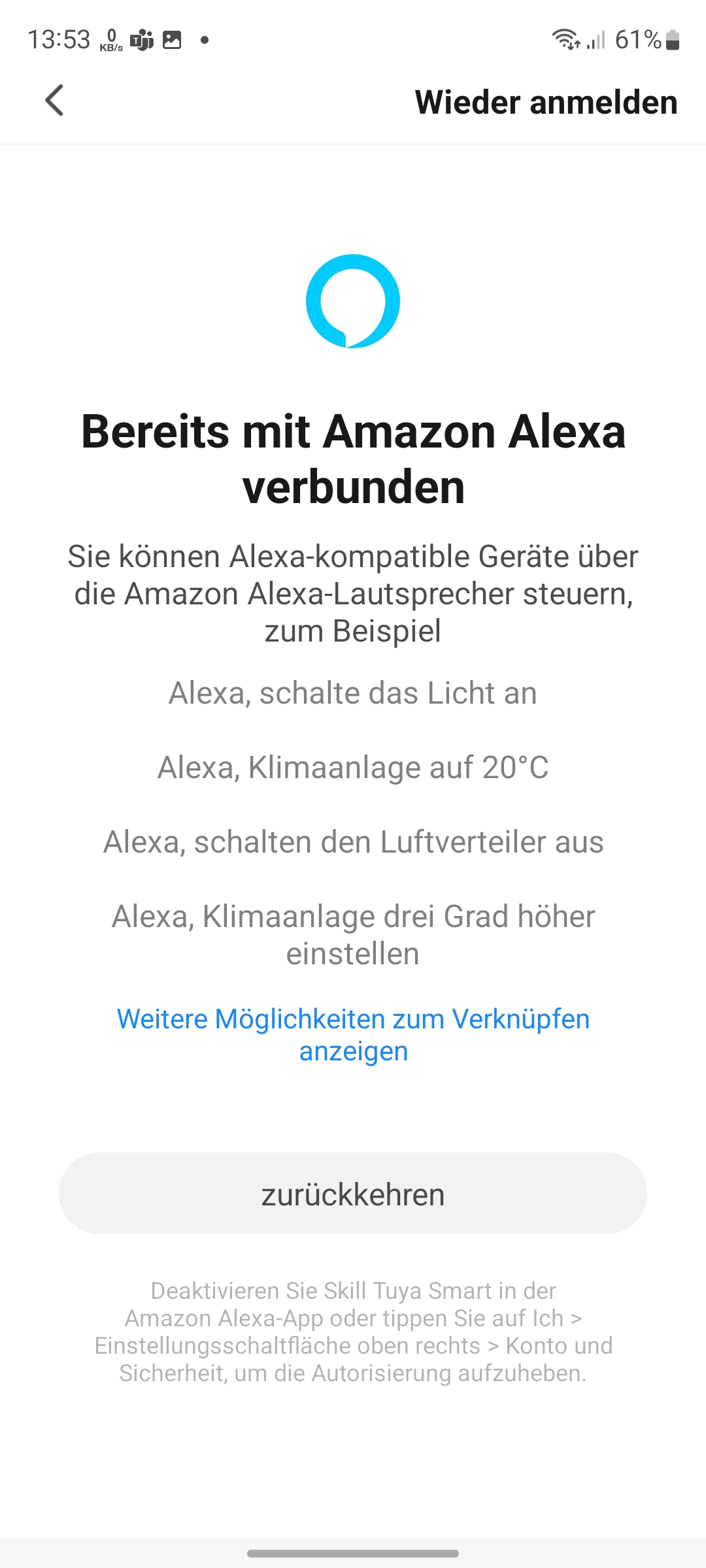Tap the 'zurückkehren' button
The width and height of the screenshot is (706, 1568).
tap(353, 1194)
